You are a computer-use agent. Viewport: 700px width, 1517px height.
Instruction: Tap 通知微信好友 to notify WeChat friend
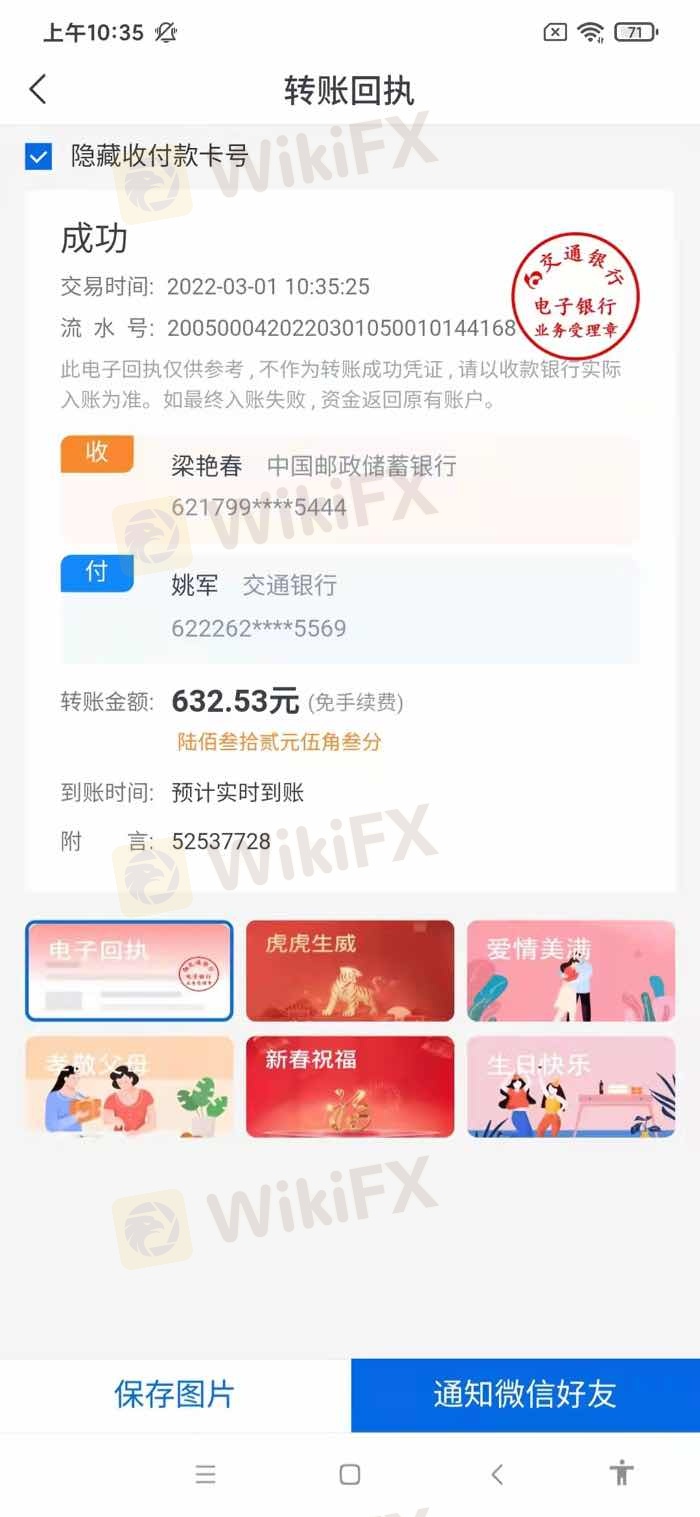pyautogui.click(x=525, y=1394)
